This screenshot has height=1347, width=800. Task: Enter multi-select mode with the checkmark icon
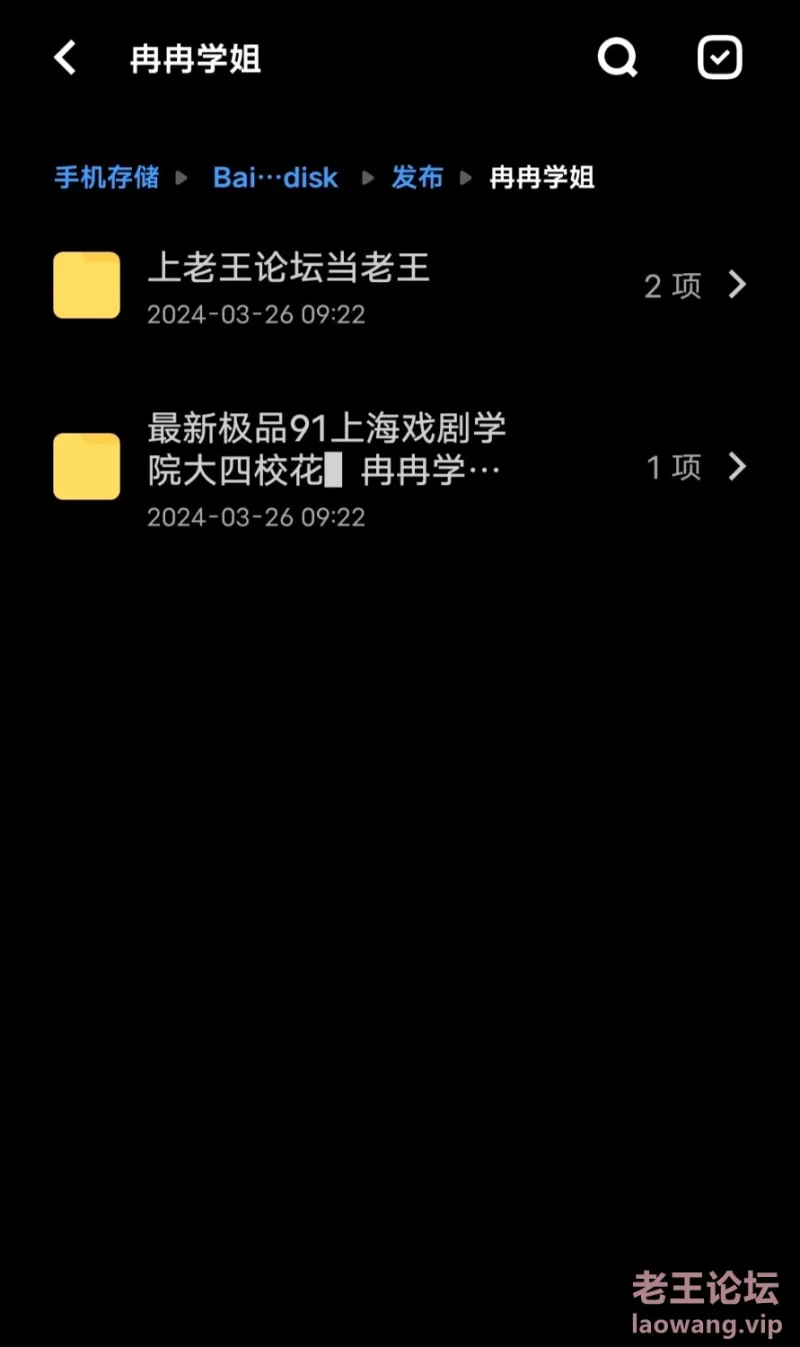point(720,58)
